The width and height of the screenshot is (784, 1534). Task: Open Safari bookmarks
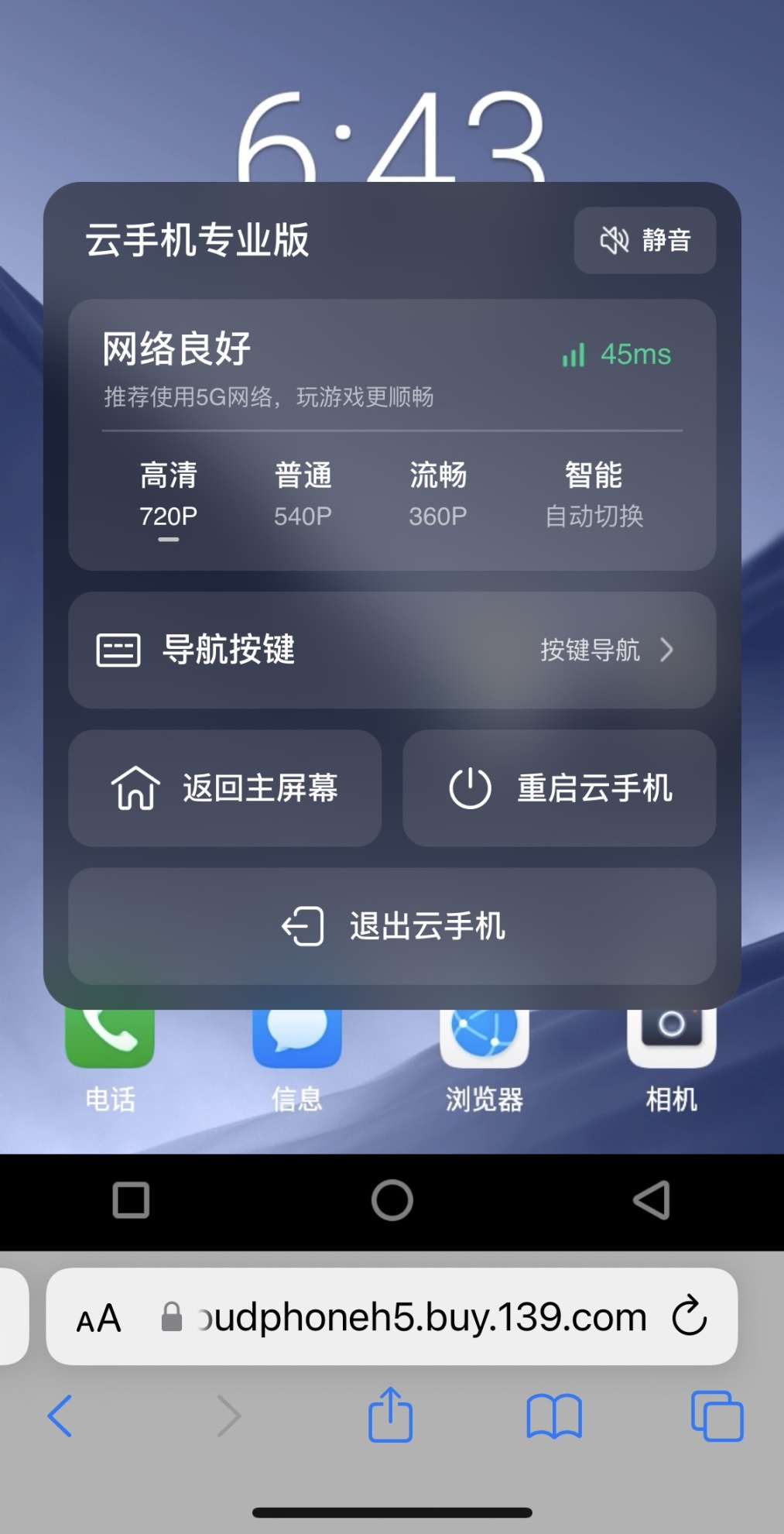coord(553,1416)
